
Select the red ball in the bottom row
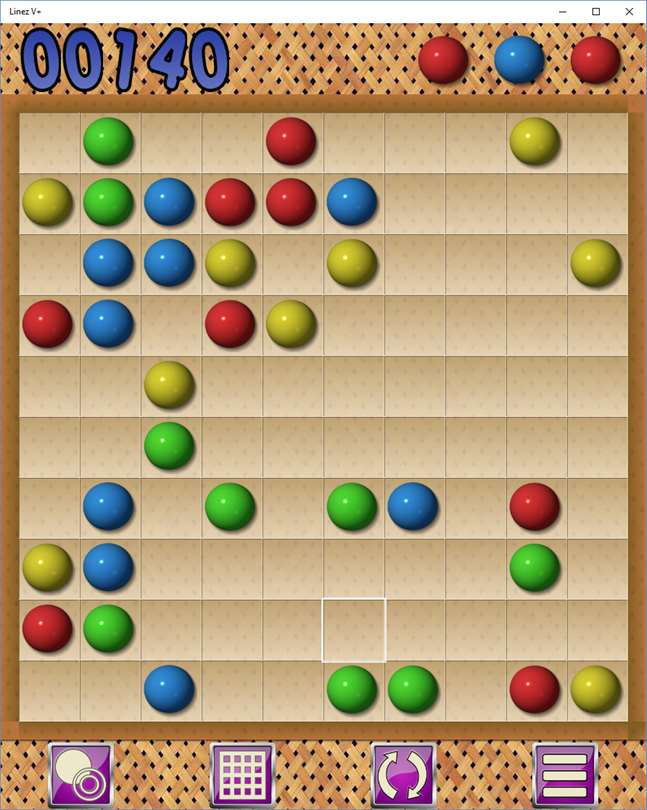click(535, 690)
